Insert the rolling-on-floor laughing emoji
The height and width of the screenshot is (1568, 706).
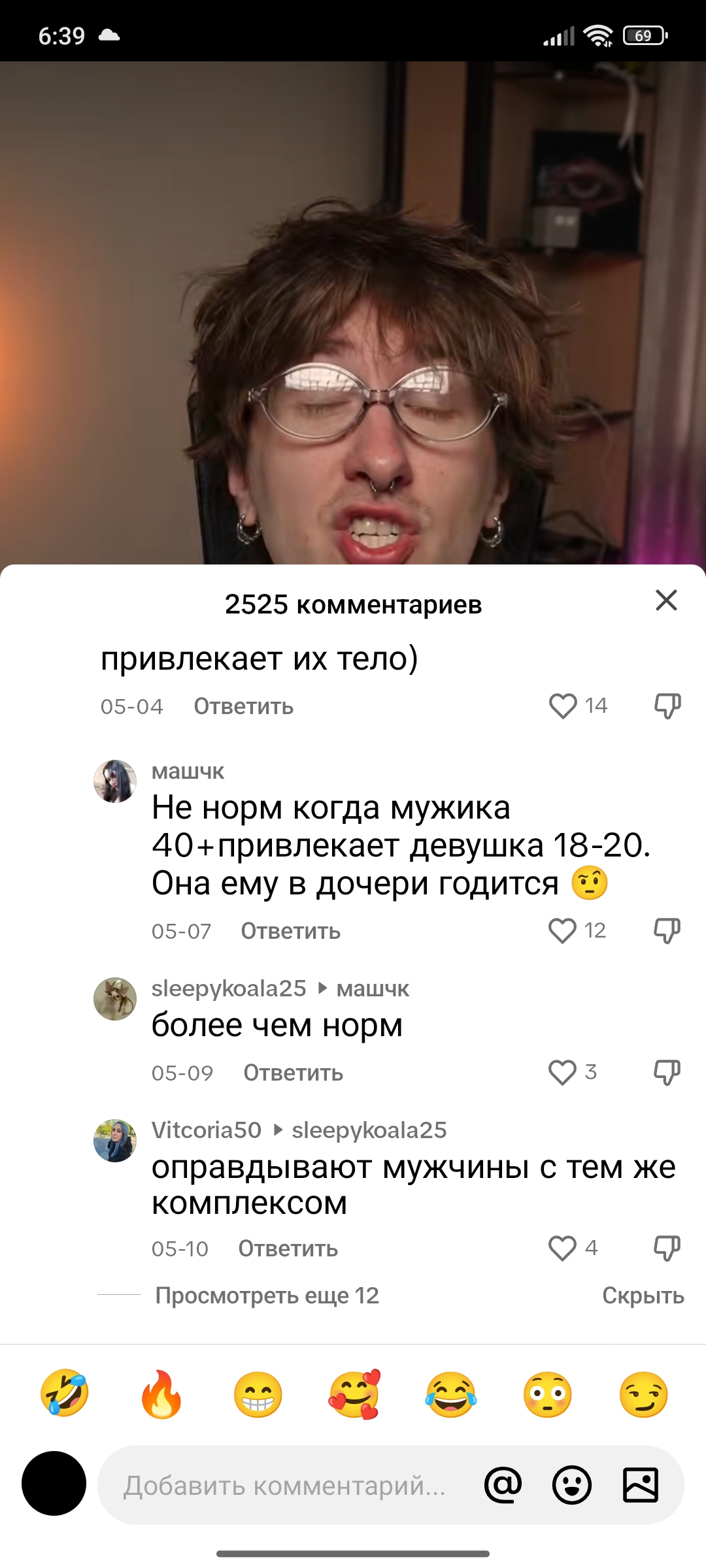[x=64, y=1394]
